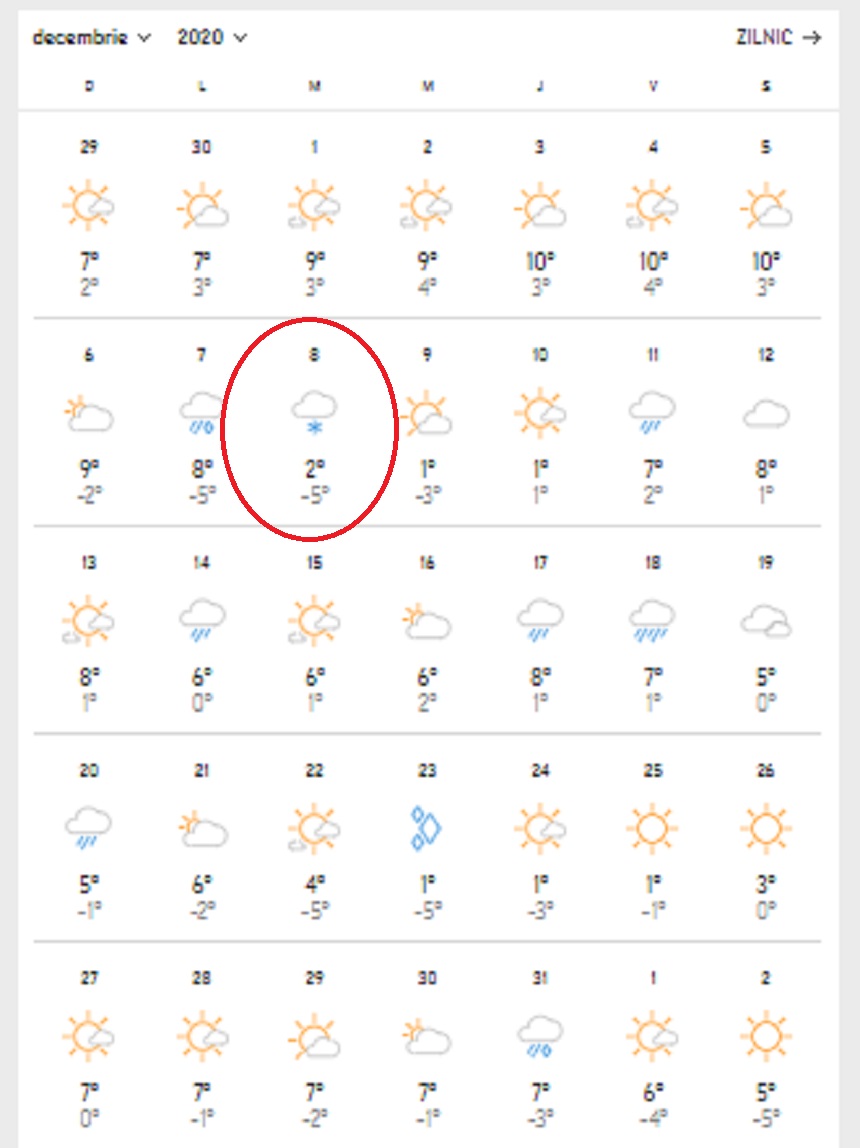The image size is (860, 1148).
Task: Switch to the ZILNIC daily view
Action: click(x=779, y=38)
